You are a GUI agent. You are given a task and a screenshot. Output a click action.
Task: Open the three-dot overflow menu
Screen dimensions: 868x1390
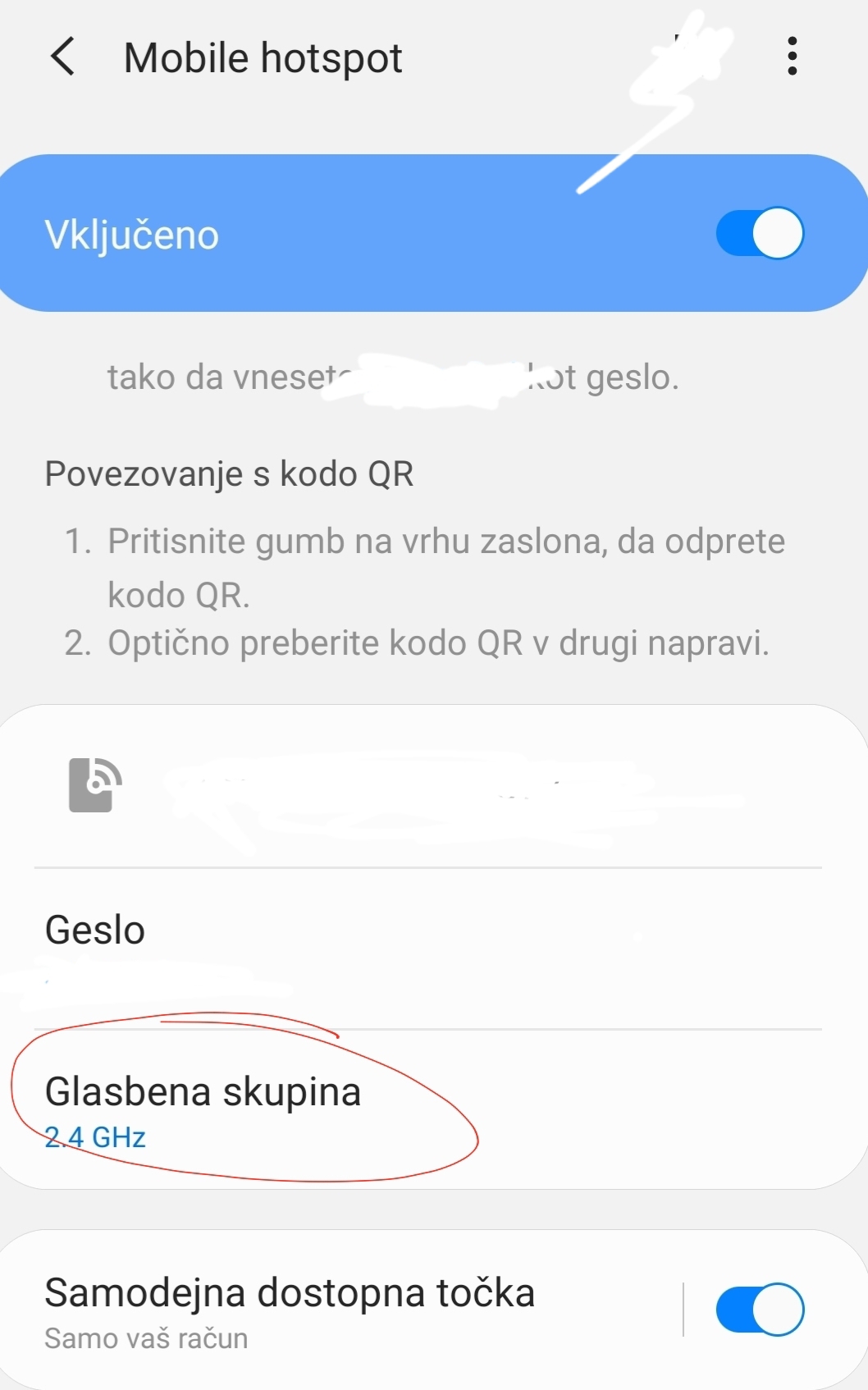[792, 57]
